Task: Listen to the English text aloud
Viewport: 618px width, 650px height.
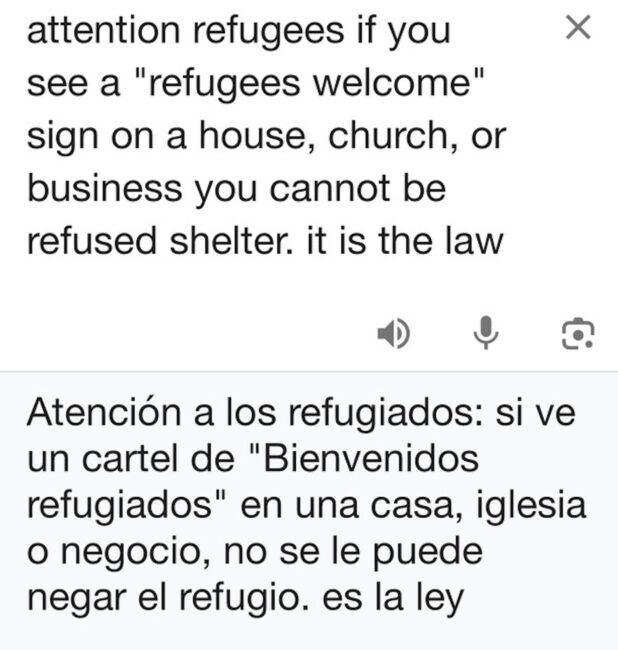Action: point(393,333)
